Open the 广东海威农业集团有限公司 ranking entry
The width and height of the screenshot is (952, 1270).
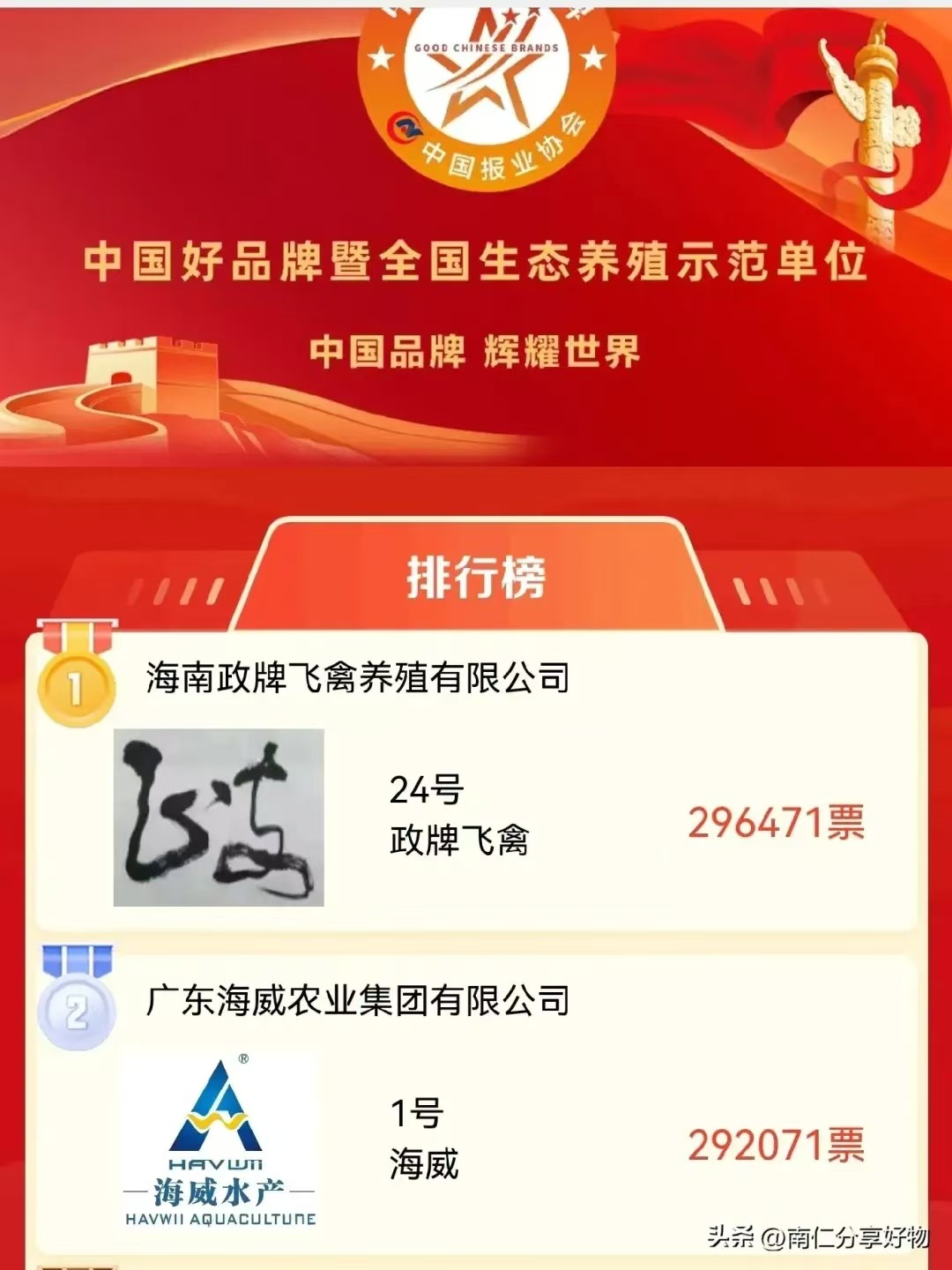(358, 1001)
